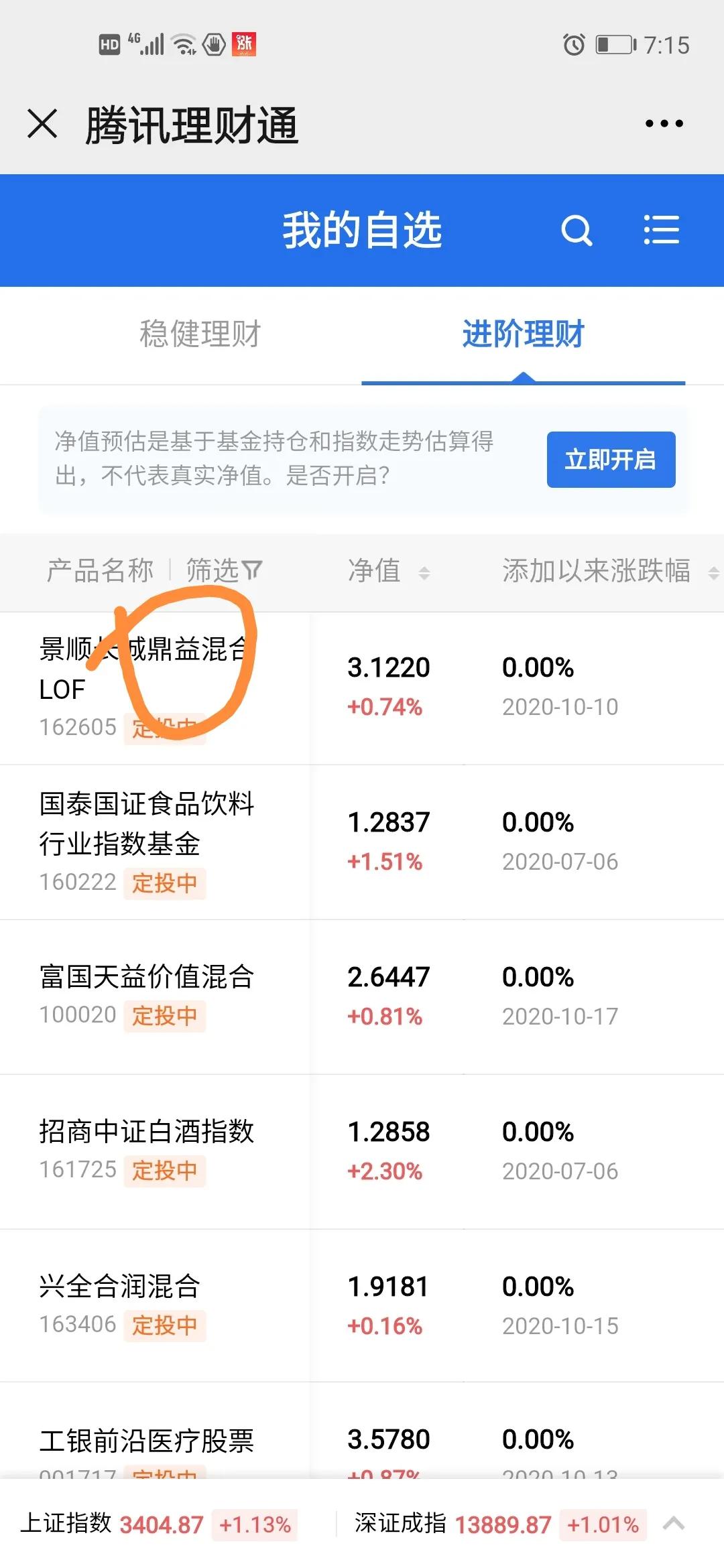Open the circled fund 景顺长城鼎益混合LOF

tap(147, 670)
